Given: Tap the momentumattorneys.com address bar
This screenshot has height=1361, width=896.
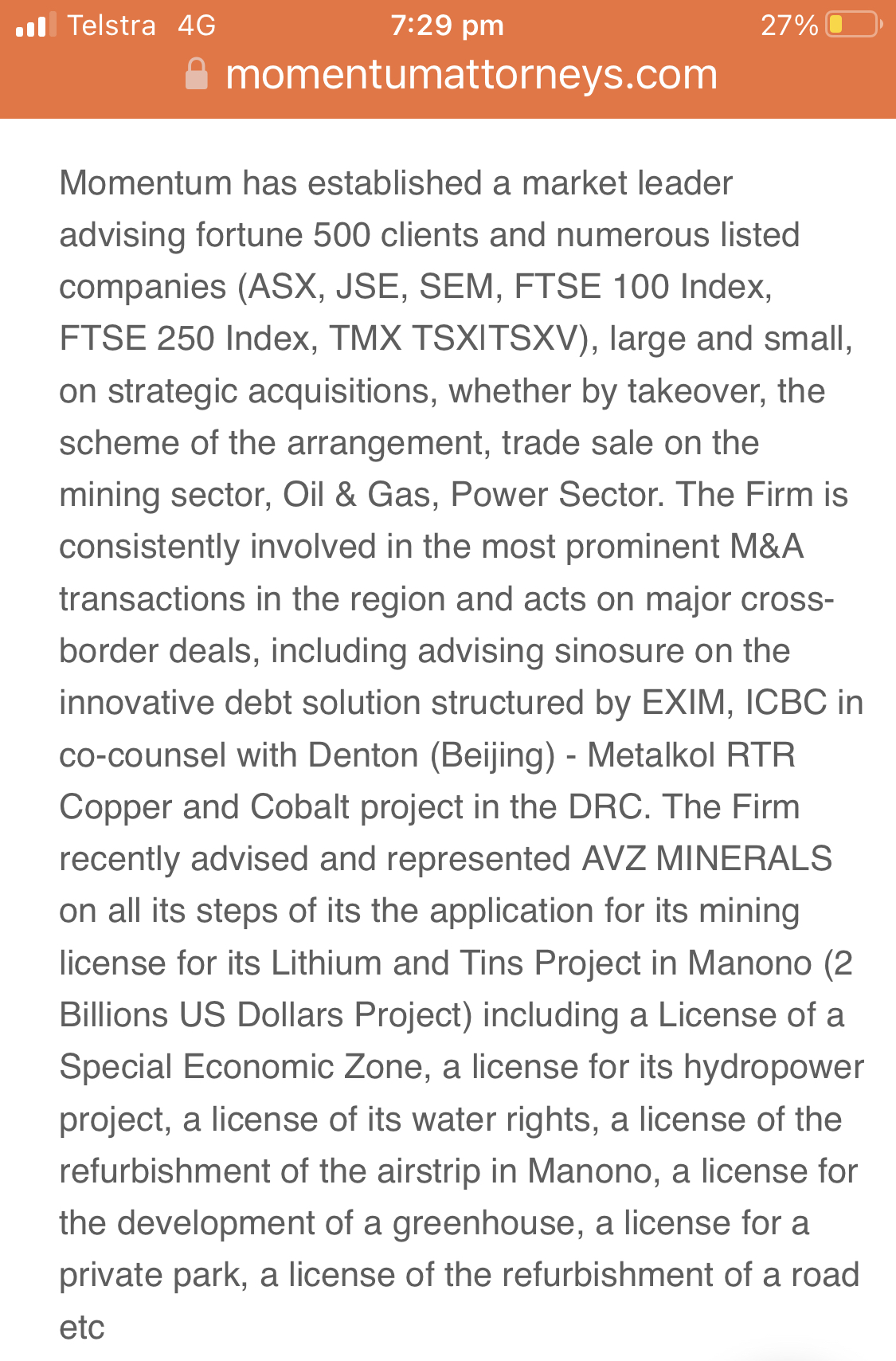Looking at the screenshot, I should (470, 76).
